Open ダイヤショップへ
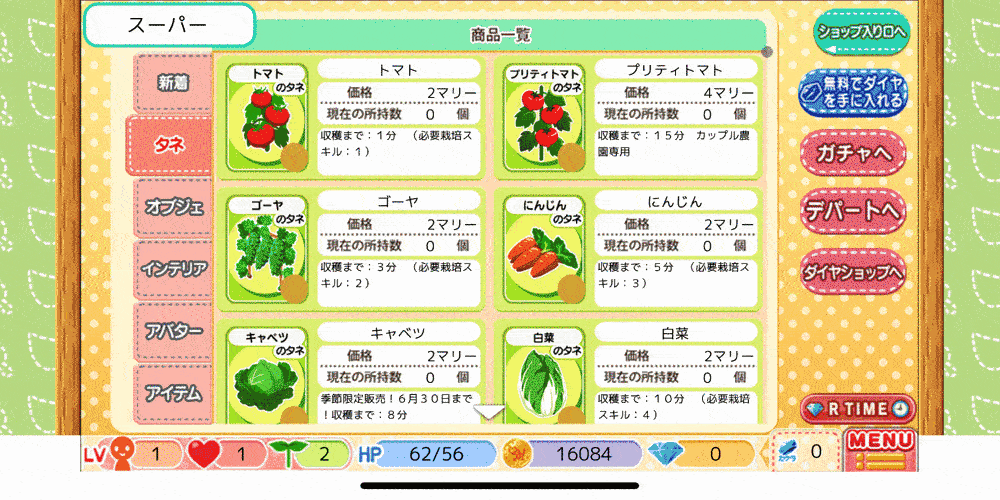1000x500 pixels. click(853, 271)
